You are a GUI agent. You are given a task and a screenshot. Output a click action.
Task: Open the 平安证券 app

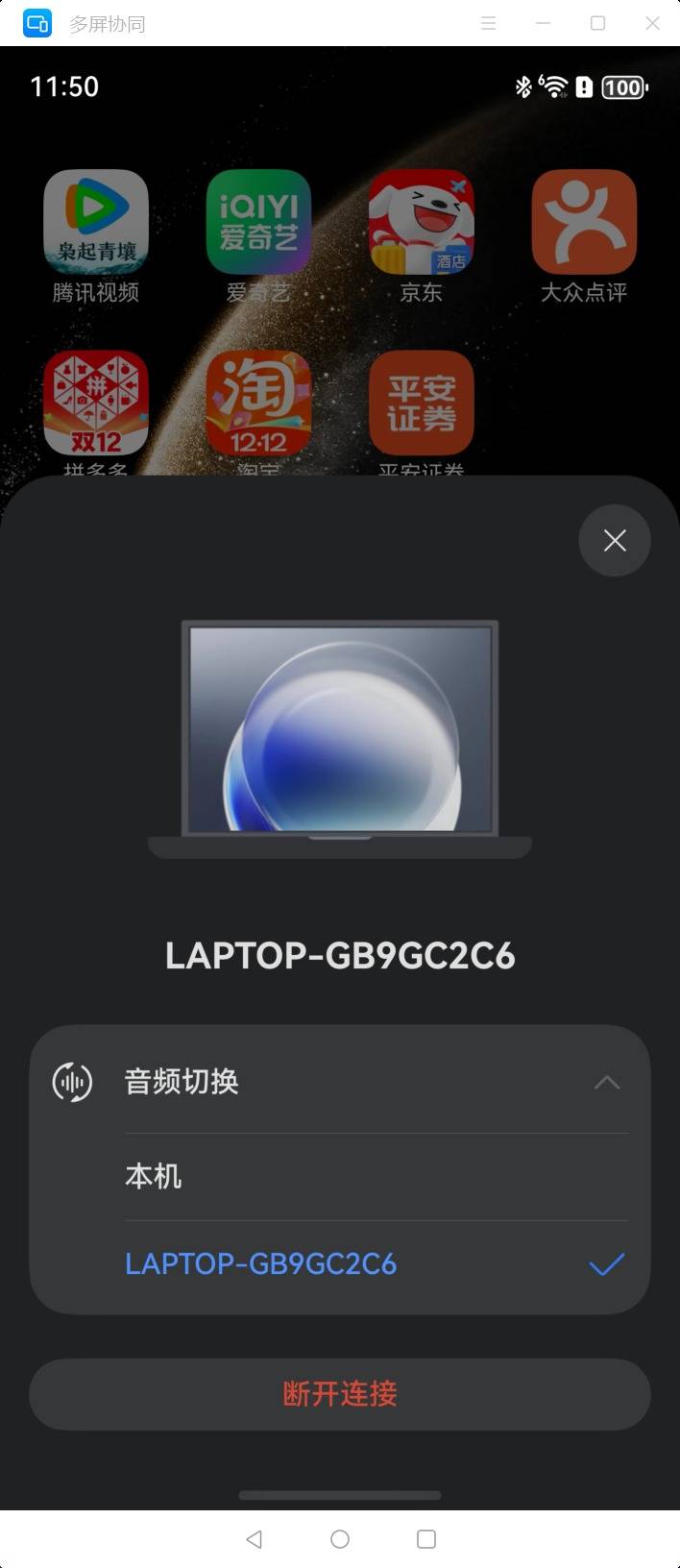point(422,404)
